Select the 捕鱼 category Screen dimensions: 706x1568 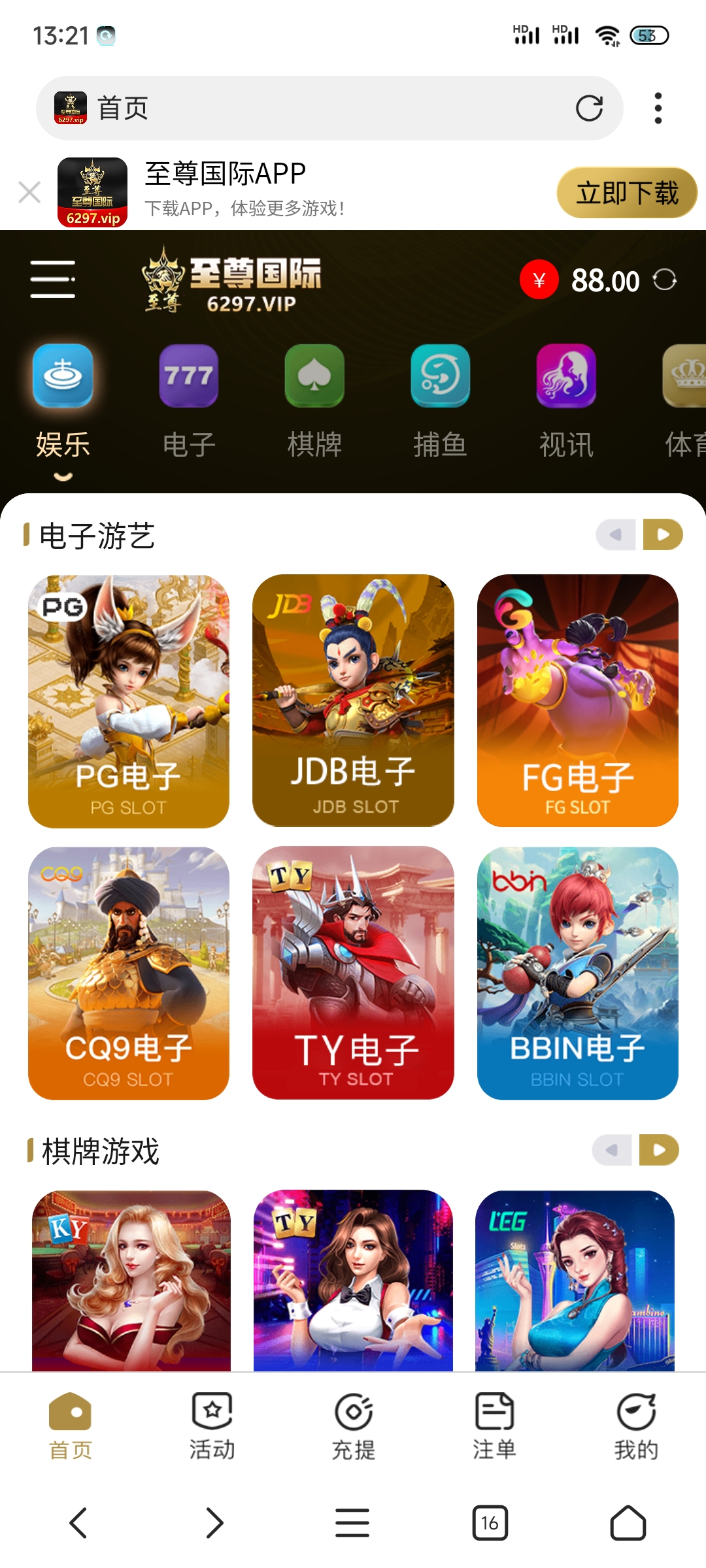coord(440,400)
